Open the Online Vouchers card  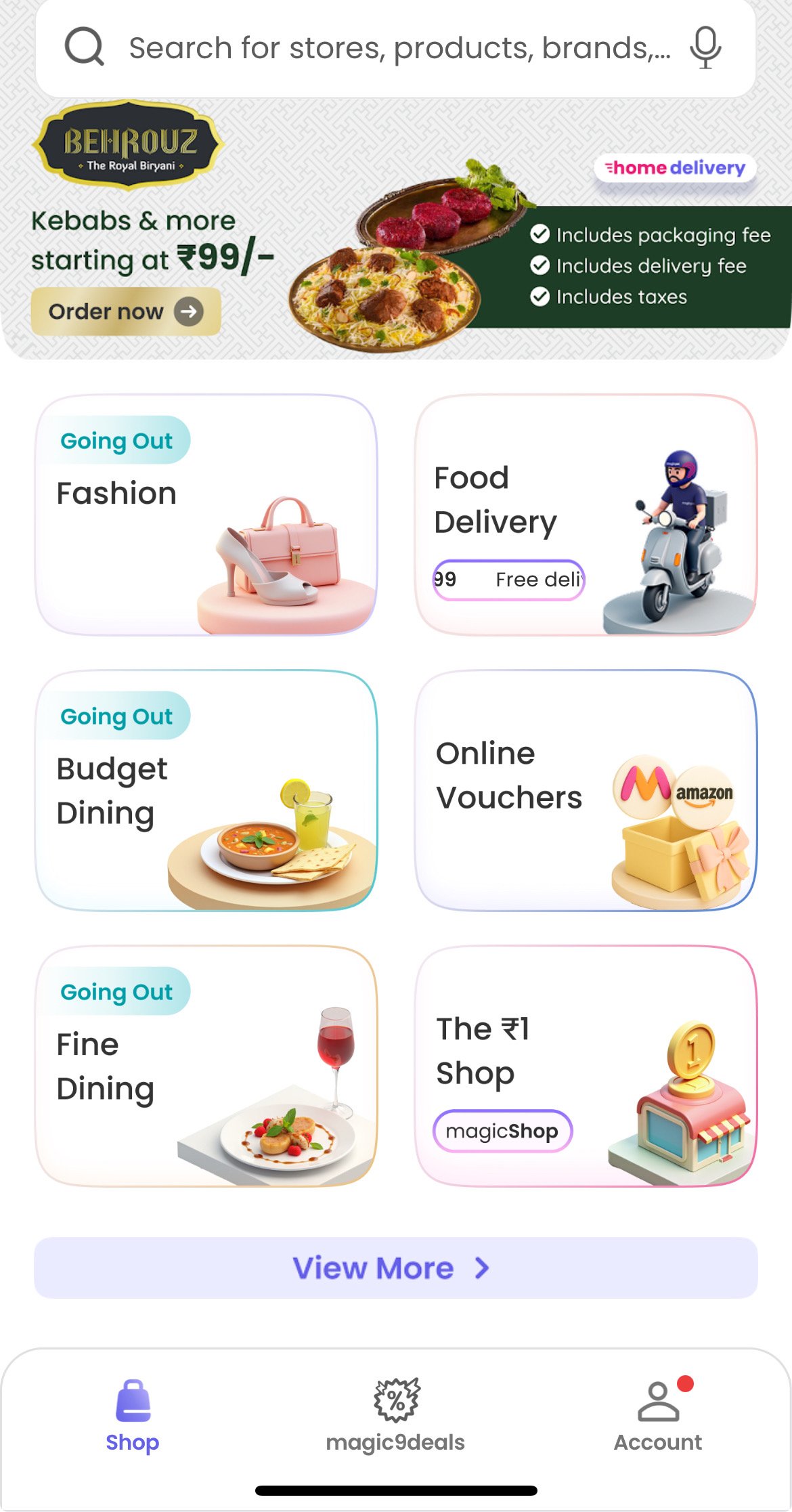pos(586,791)
